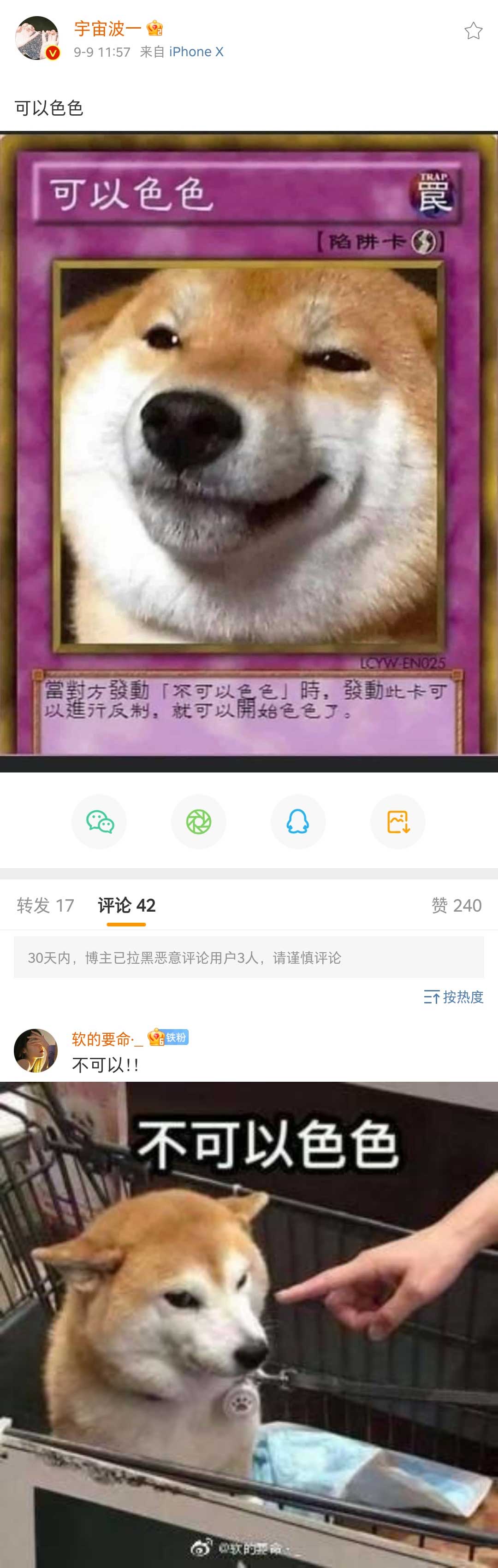View the 不可以色色 comment image
This screenshot has width=498, height=1568.
pyautogui.click(x=249, y=1321)
